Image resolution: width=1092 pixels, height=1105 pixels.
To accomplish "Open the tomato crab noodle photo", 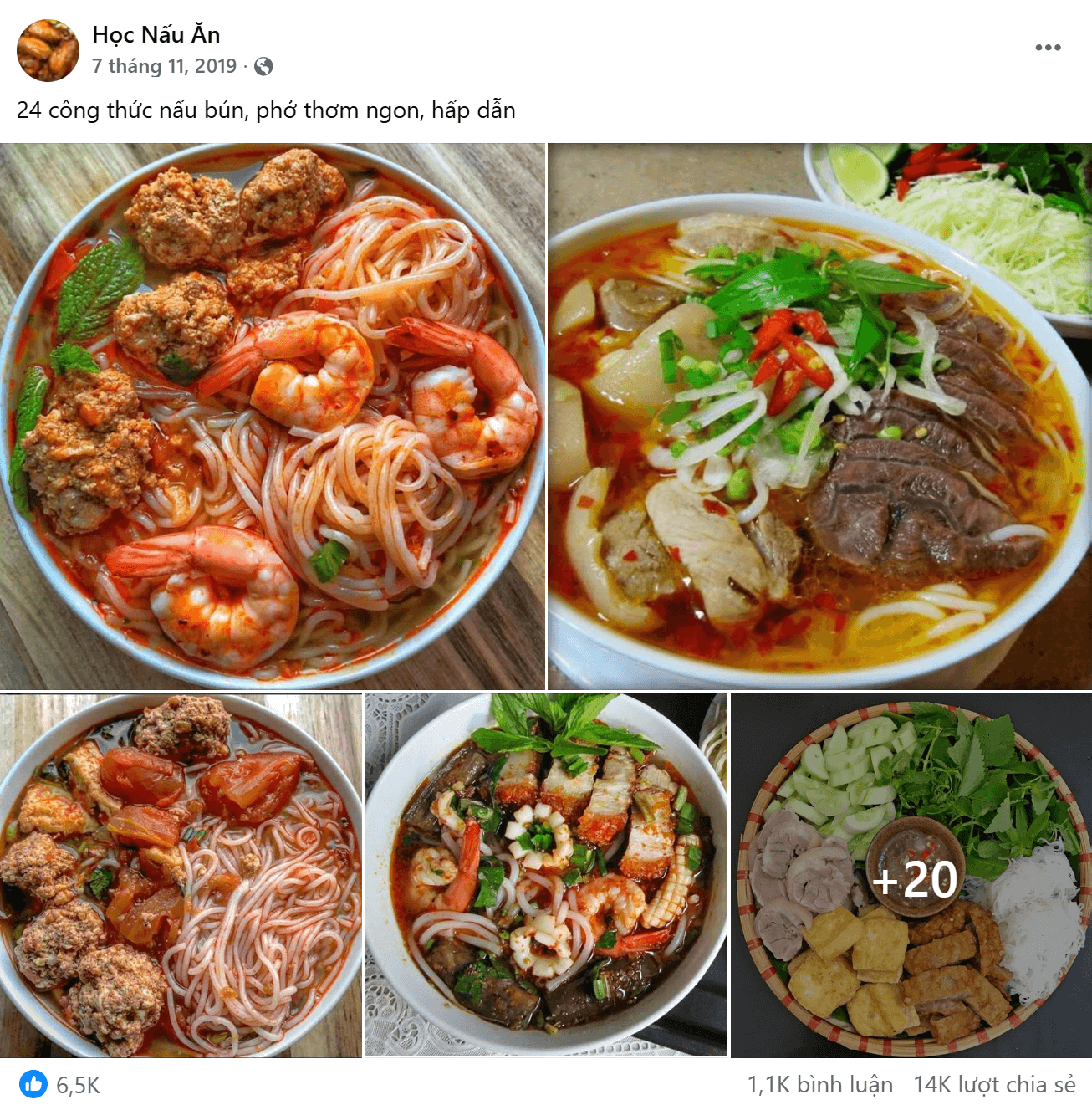I will click(x=181, y=875).
